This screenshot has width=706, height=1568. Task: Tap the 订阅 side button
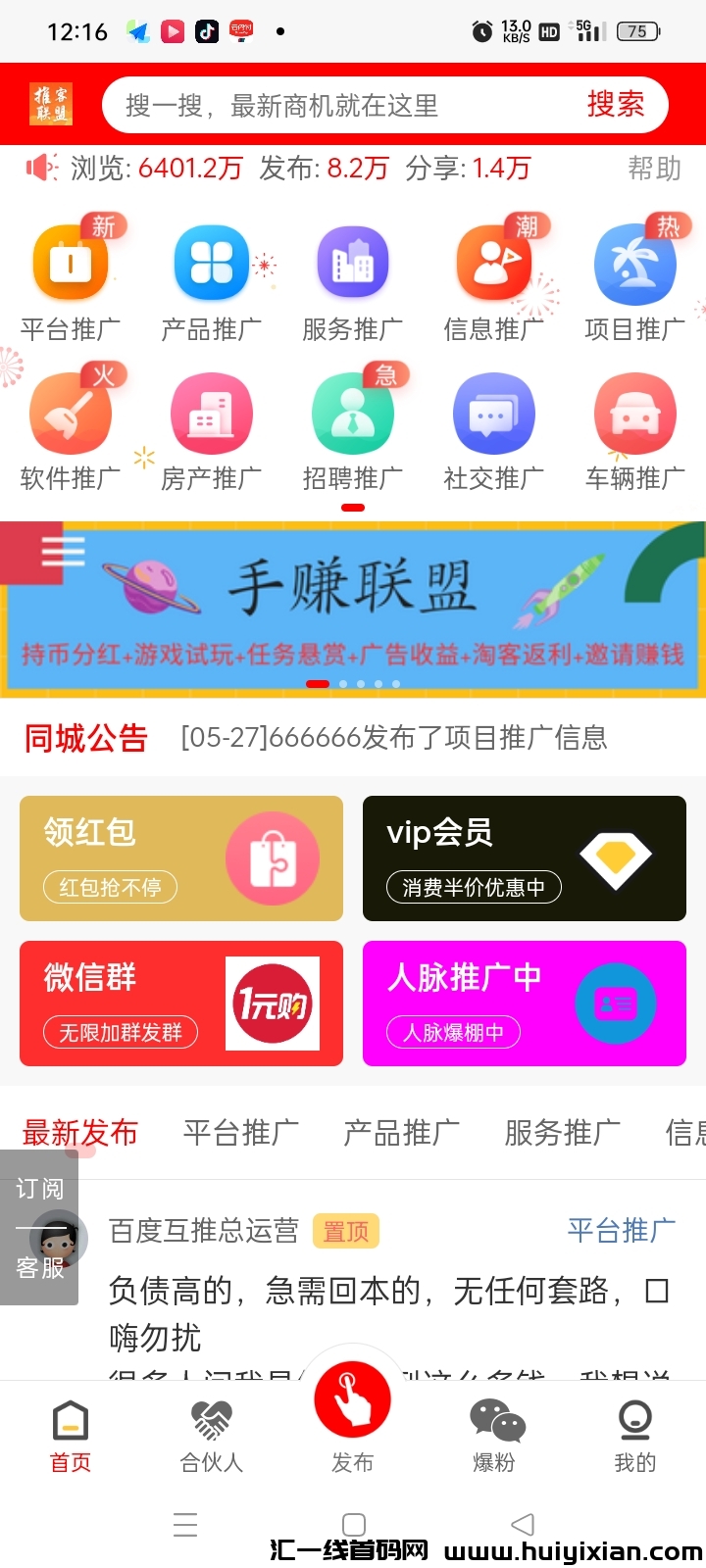coord(39,1189)
